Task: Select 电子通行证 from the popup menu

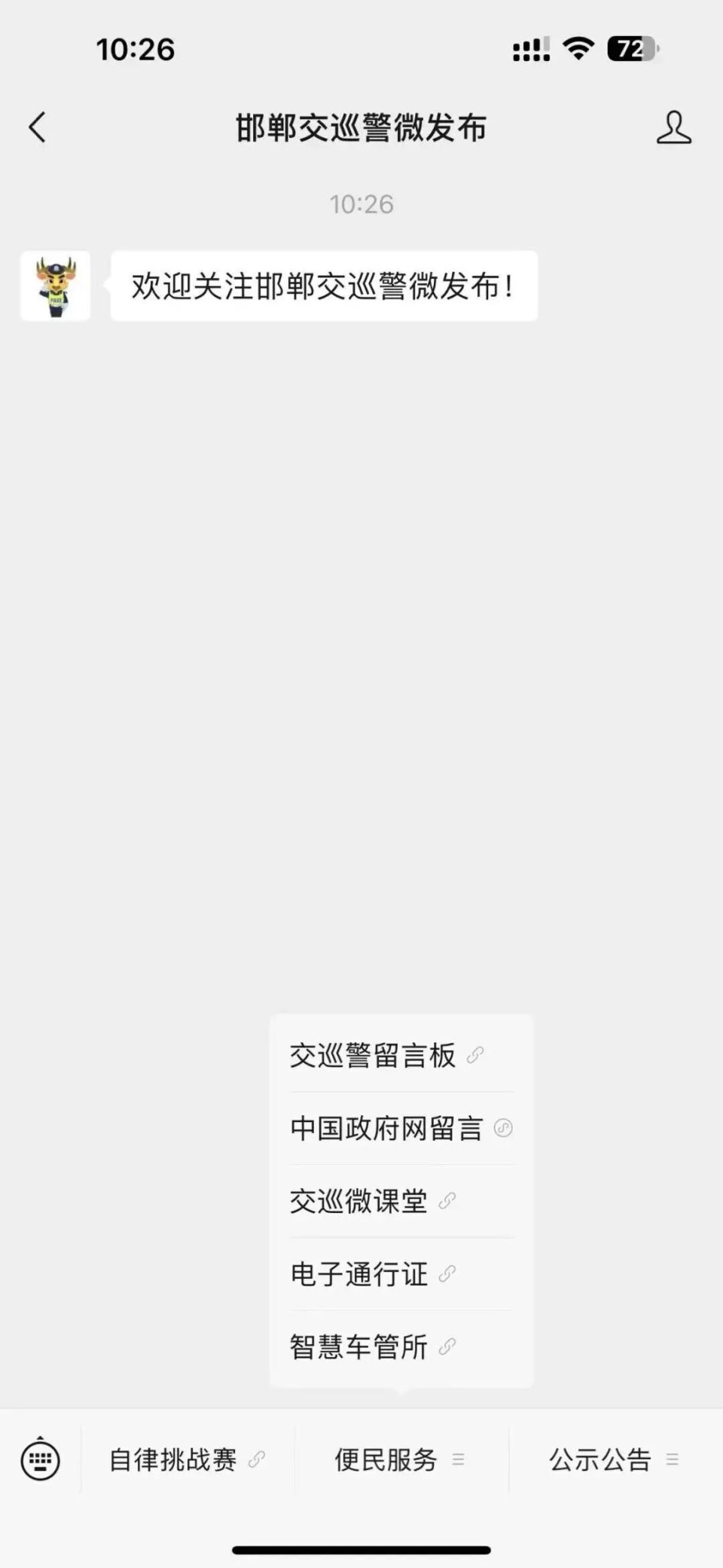Action: point(358,1275)
